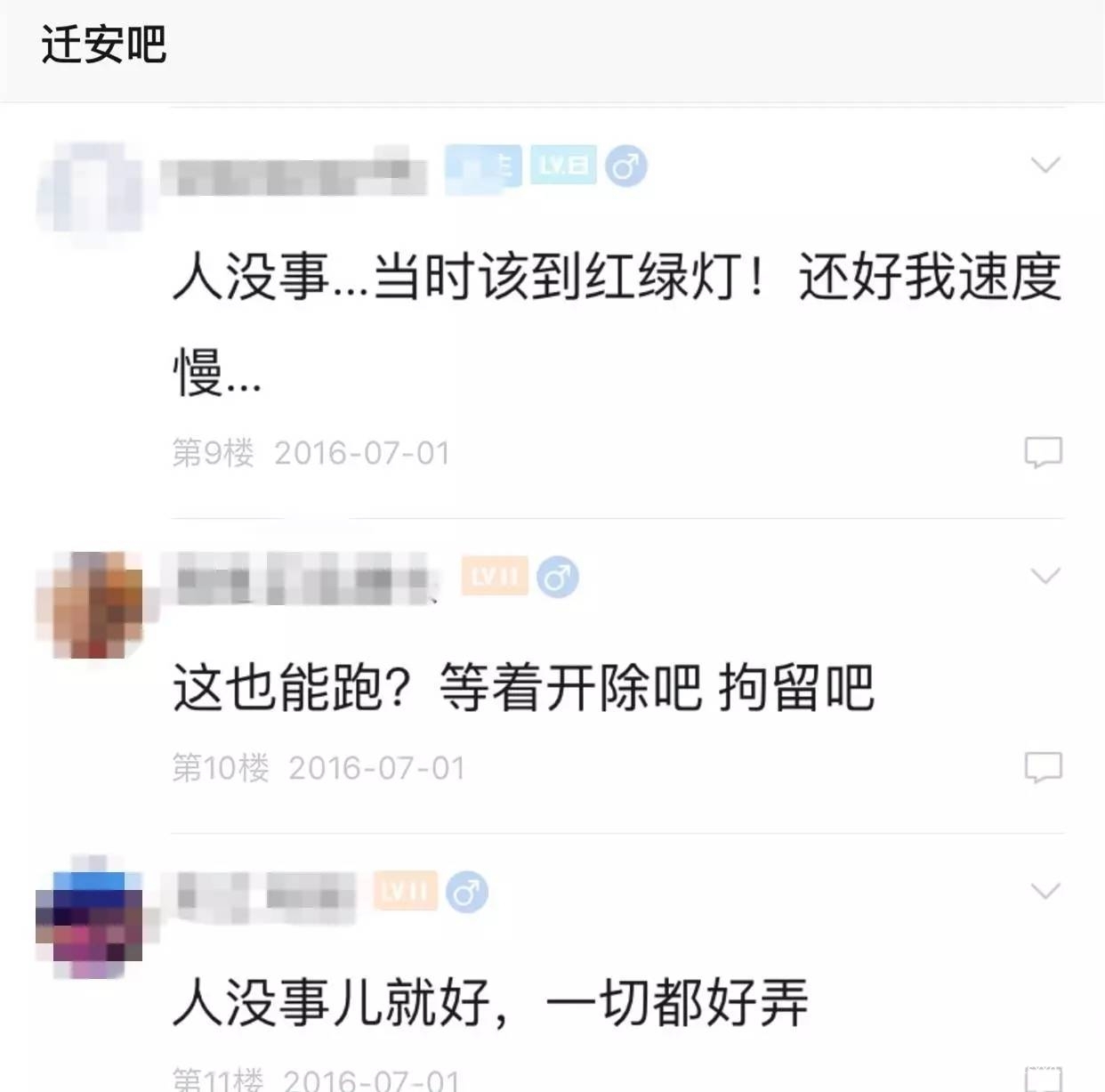Open the avatar of the 第9楼 commenter

coord(89,187)
